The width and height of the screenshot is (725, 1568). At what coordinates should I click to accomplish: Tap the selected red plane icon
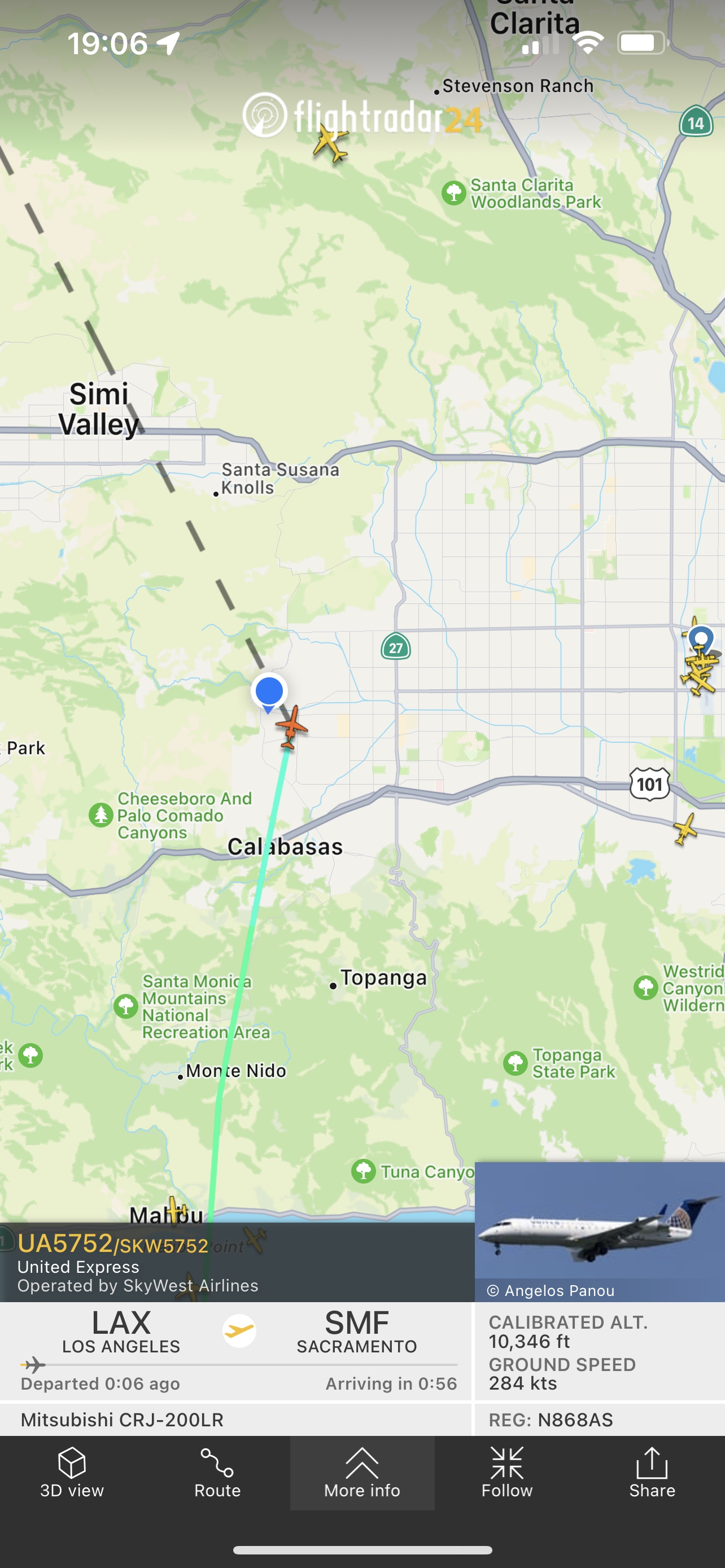click(291, 726)
